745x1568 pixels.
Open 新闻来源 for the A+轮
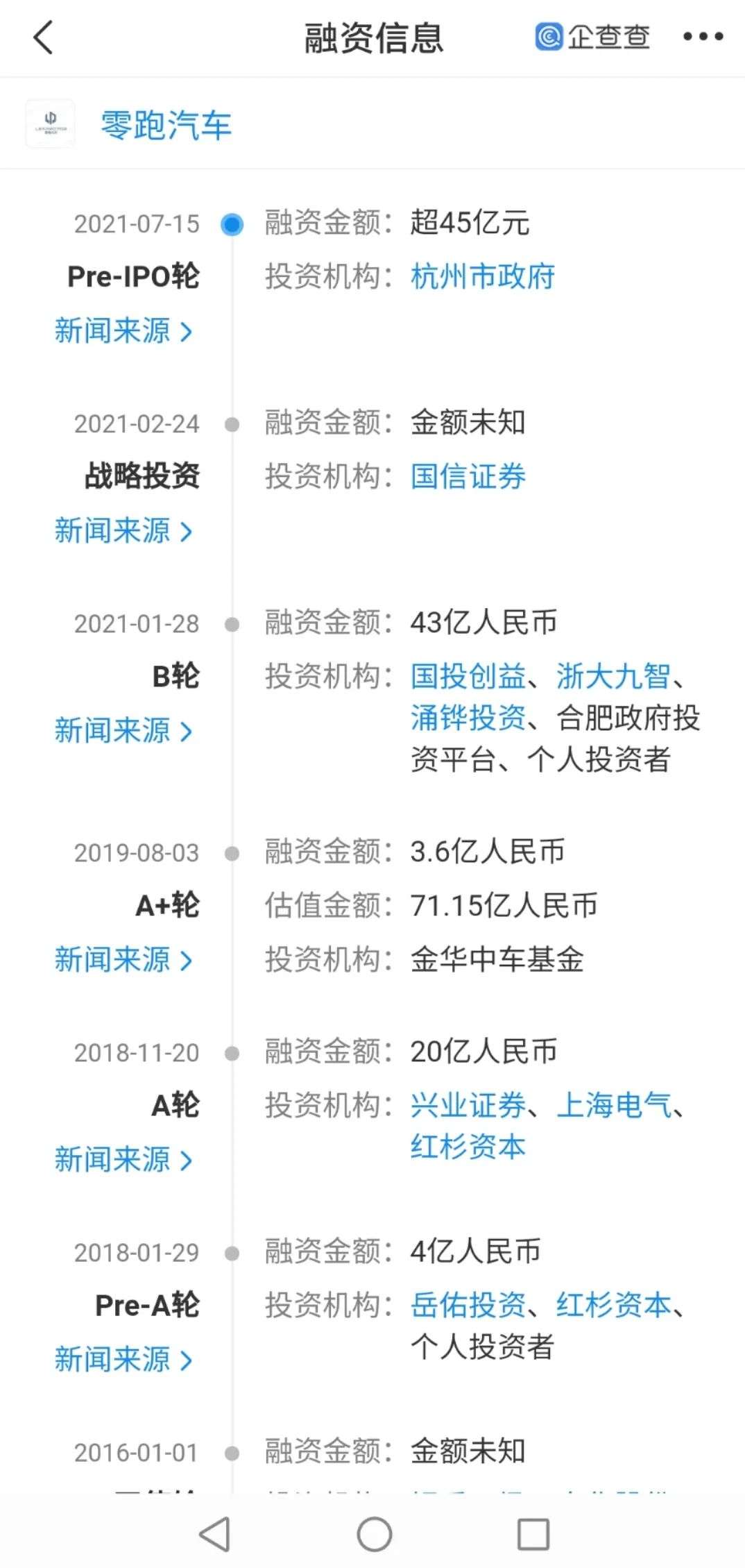(x=123, y=959)
